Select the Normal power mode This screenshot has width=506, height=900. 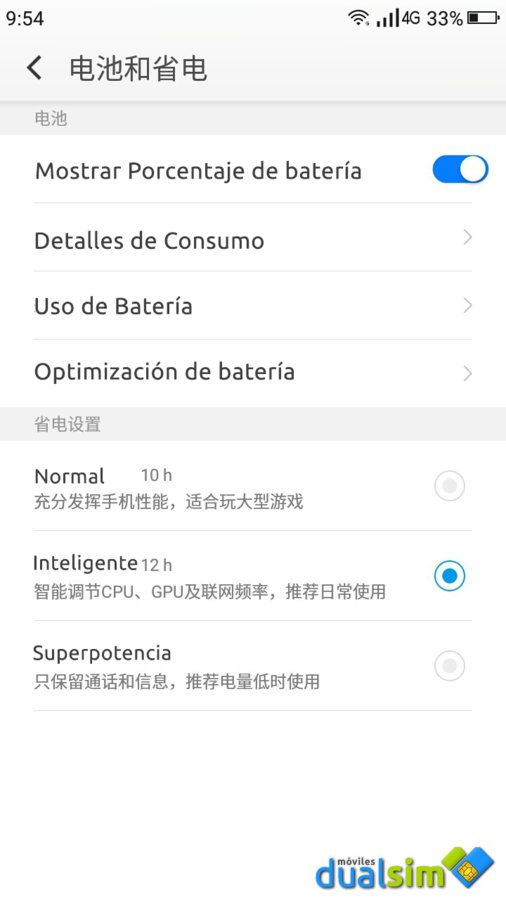pyautogui.click(x=253, y=486)
